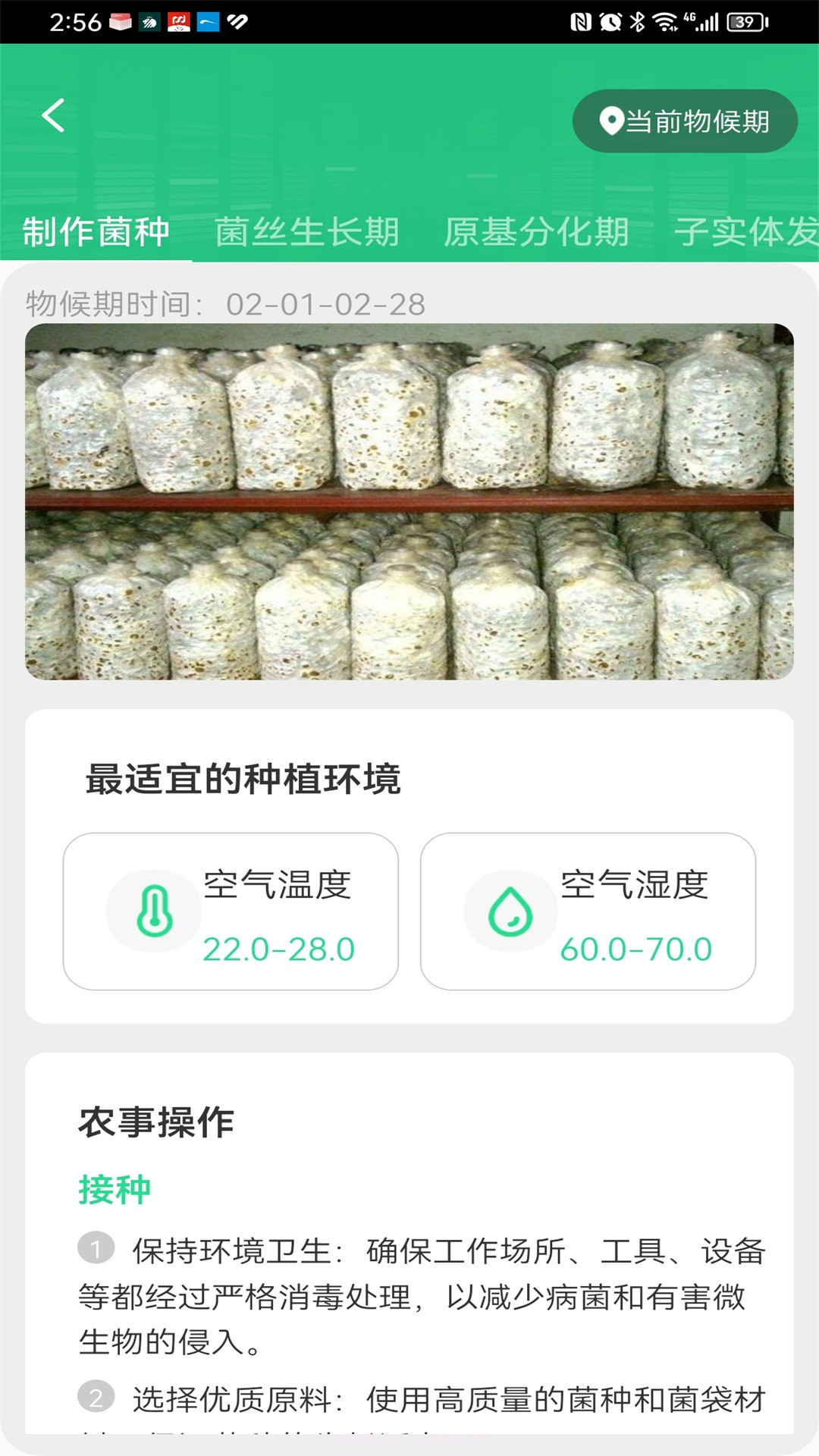Switch to the 菌丝生长期 tab

[307, 233]
